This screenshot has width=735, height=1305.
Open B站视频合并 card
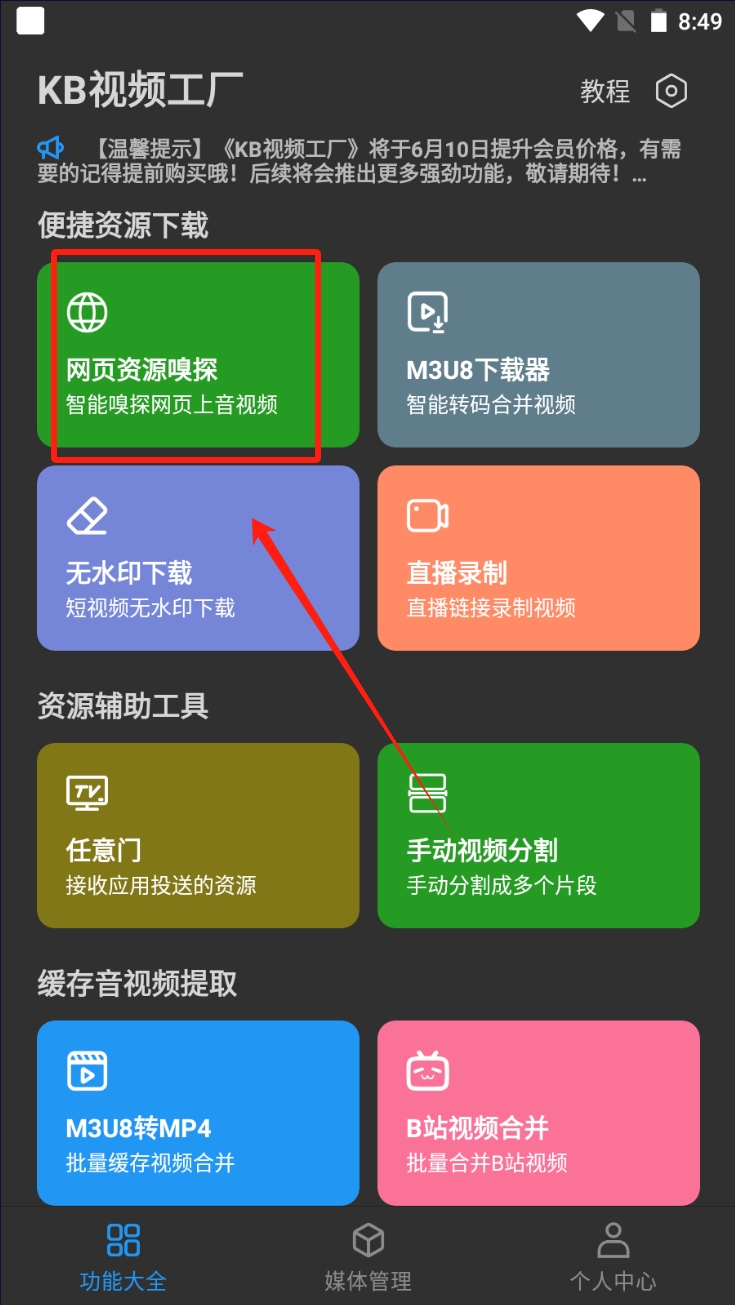[538, 1113]
